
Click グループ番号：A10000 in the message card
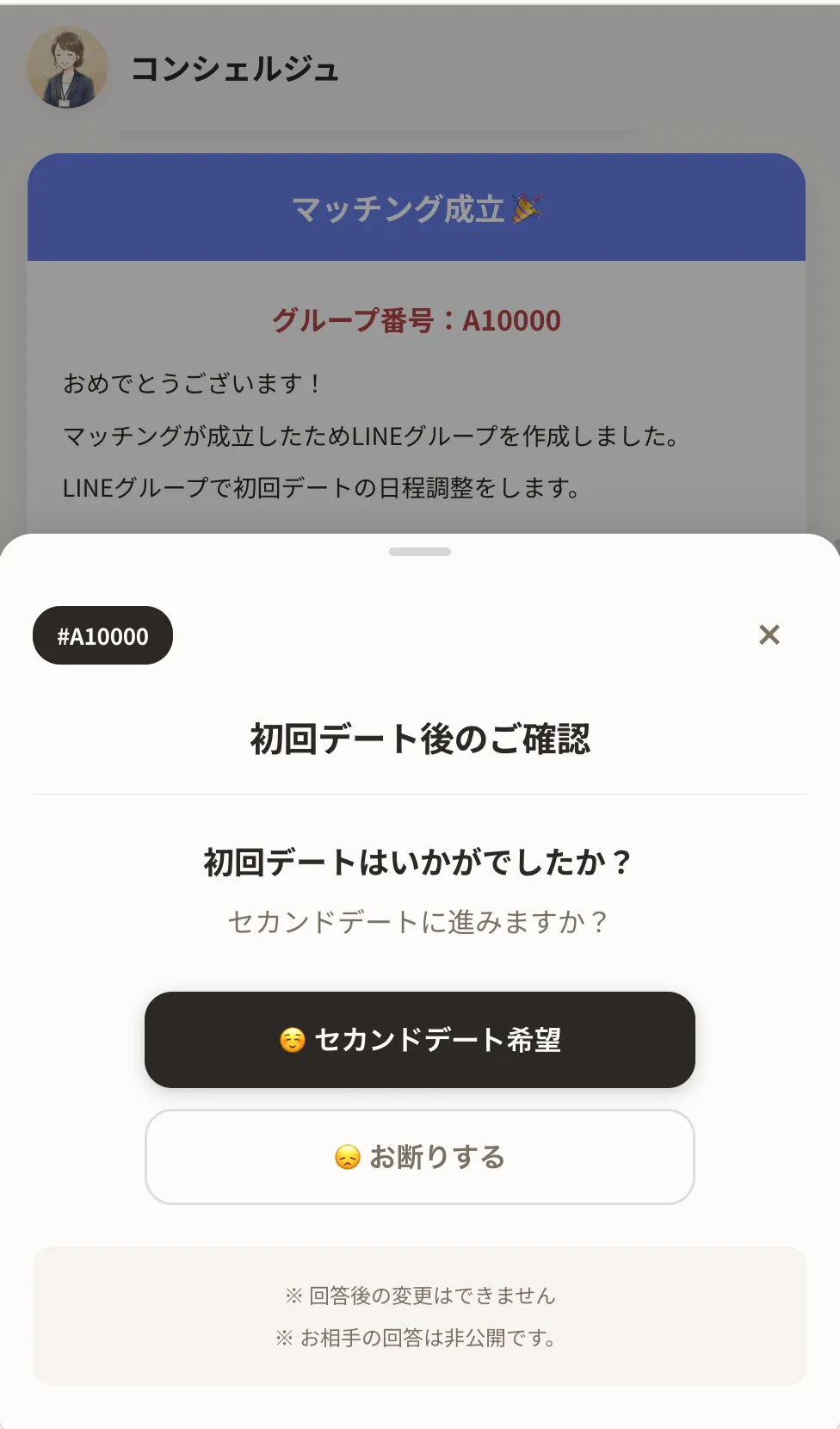(416, 319)
